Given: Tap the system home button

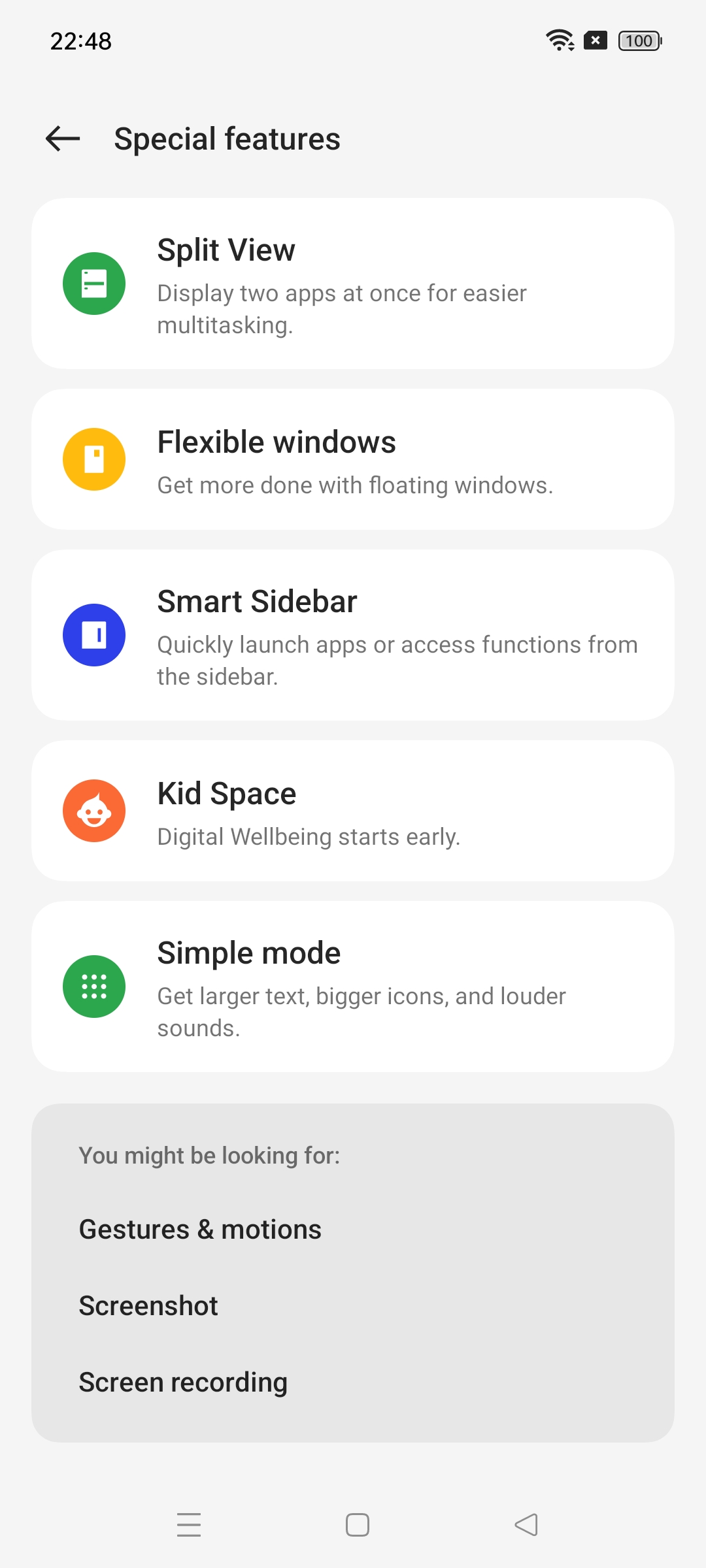Looking at the screenshot, I should 358,1525.
